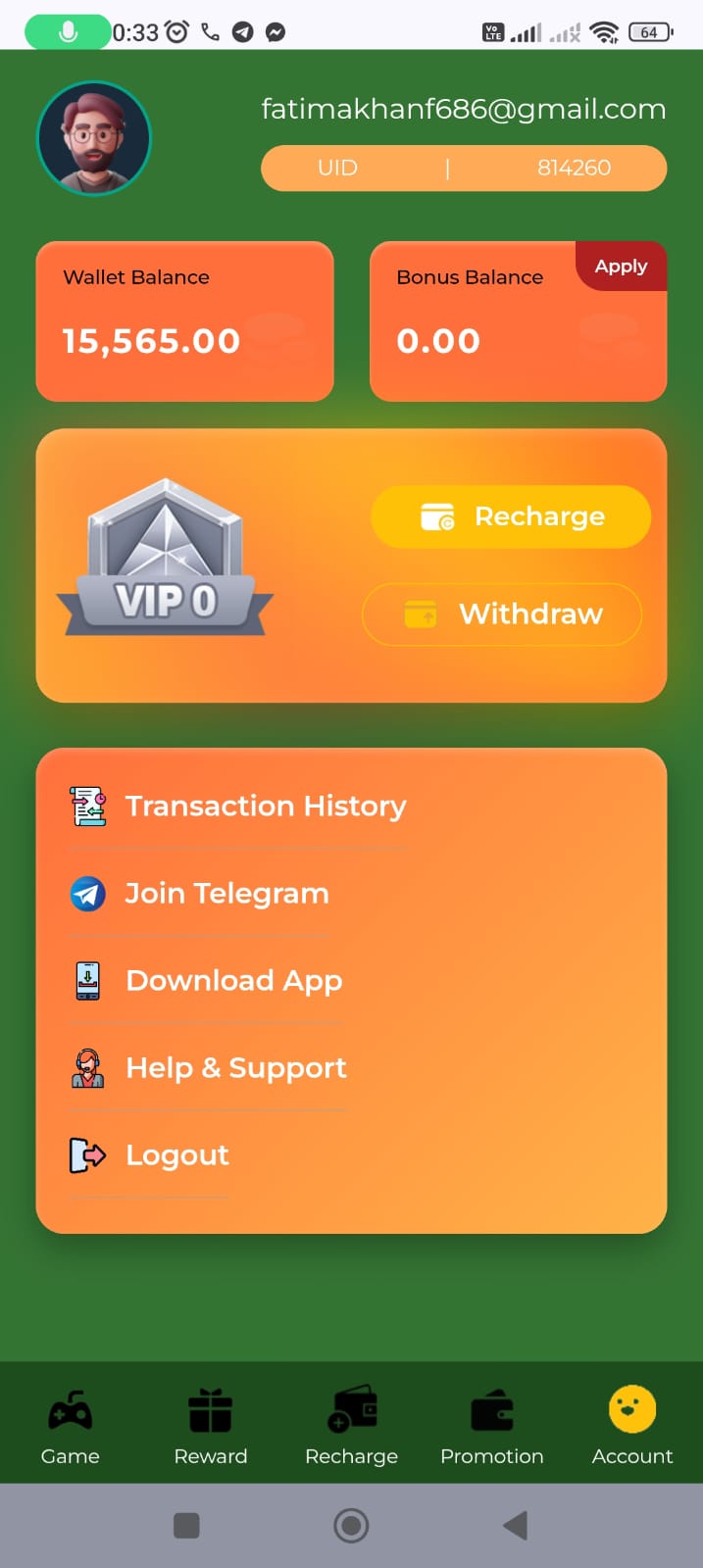Tap the profile avatar picture
The image size is (703, 1568).
[x=94, y=138]
